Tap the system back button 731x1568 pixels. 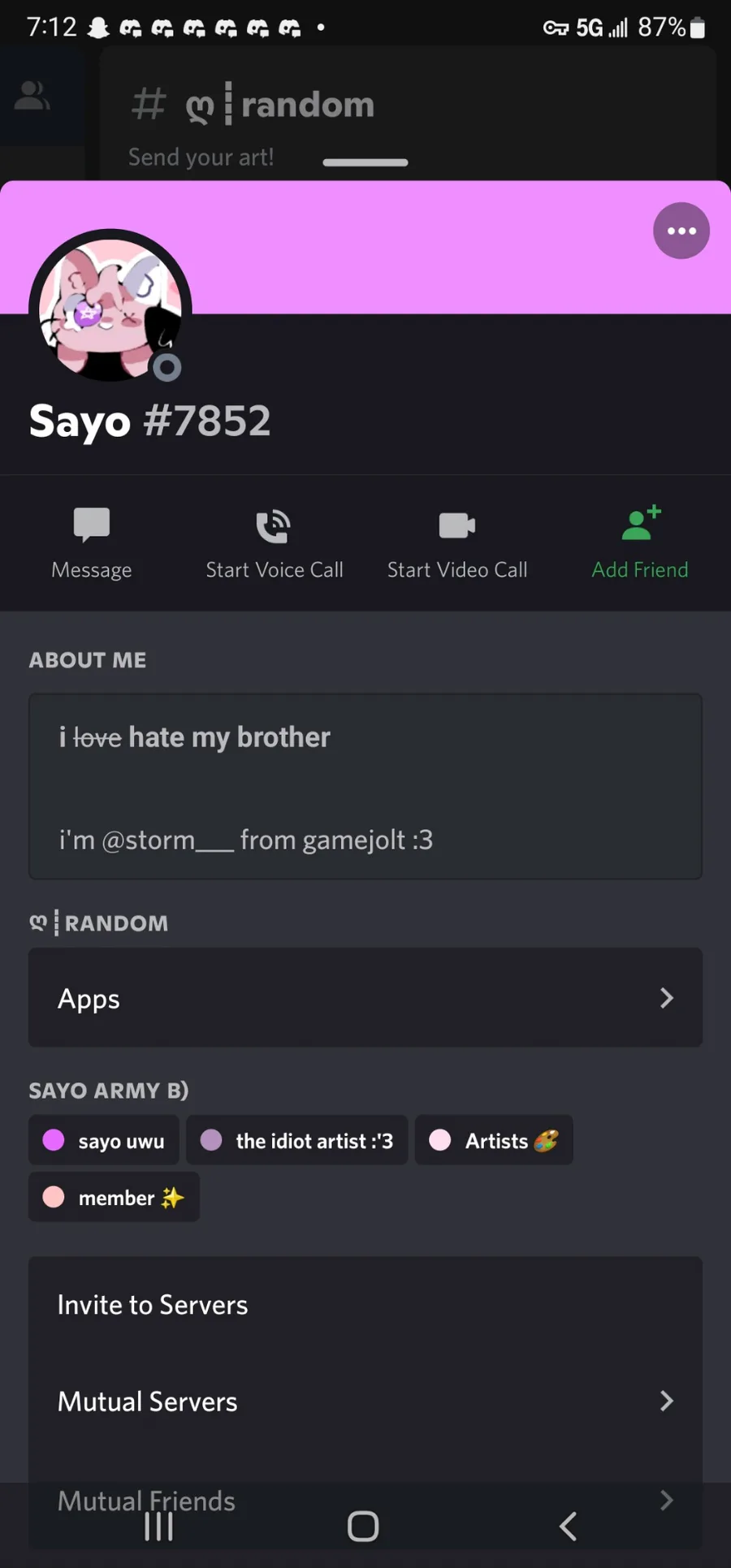click(x=569, y=1527)
